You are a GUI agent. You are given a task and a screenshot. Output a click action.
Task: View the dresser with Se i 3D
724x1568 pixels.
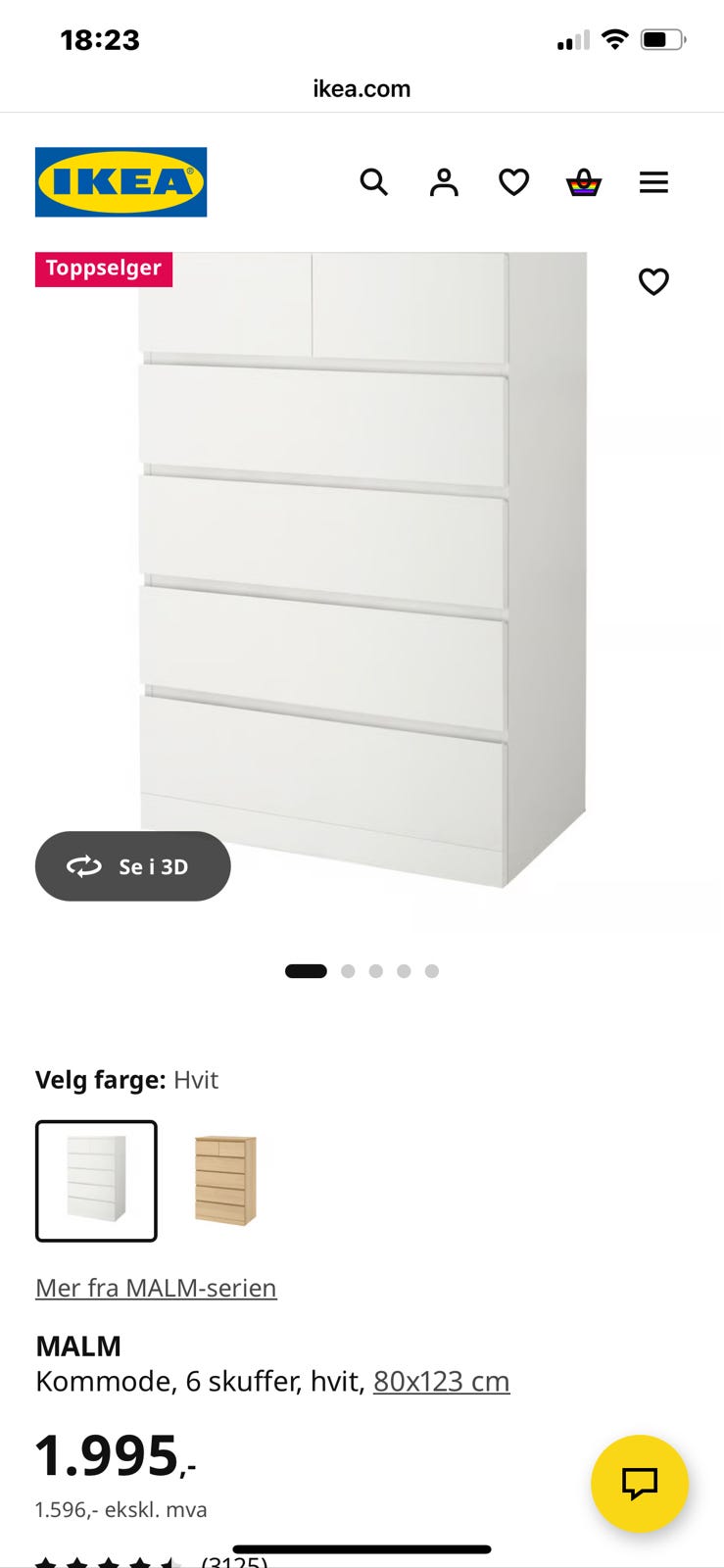[x=133, y=866]
